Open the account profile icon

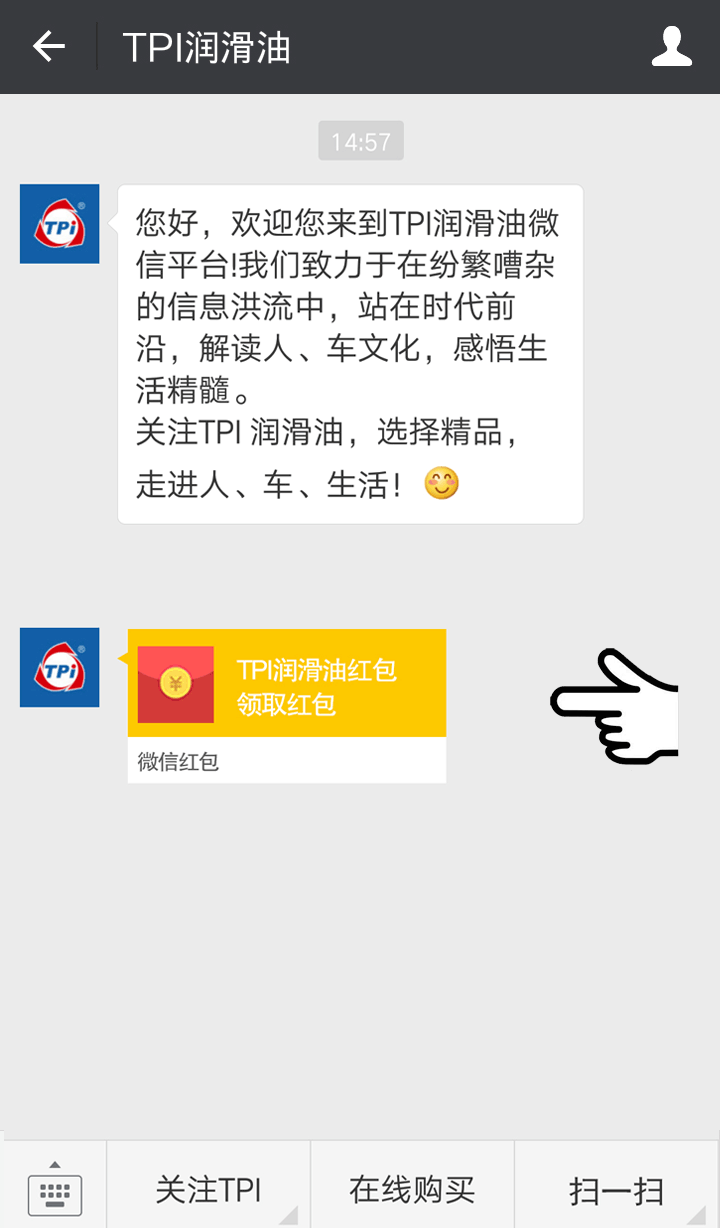coord(671,47)
